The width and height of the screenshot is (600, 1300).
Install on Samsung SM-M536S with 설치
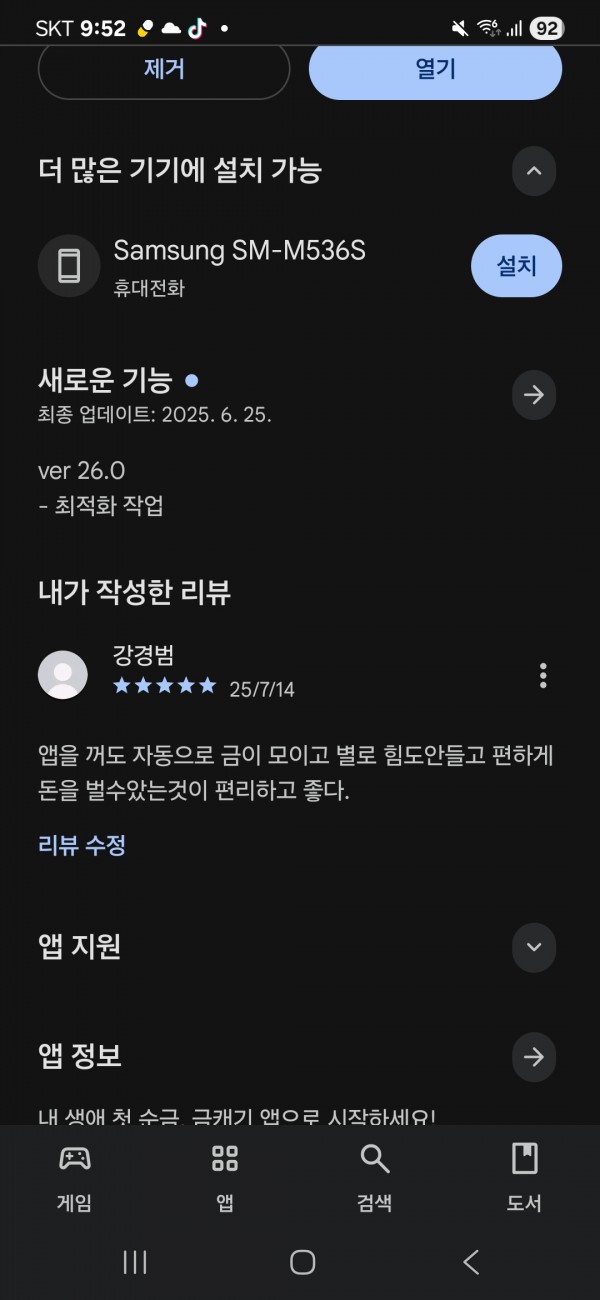tap(516, 266)
